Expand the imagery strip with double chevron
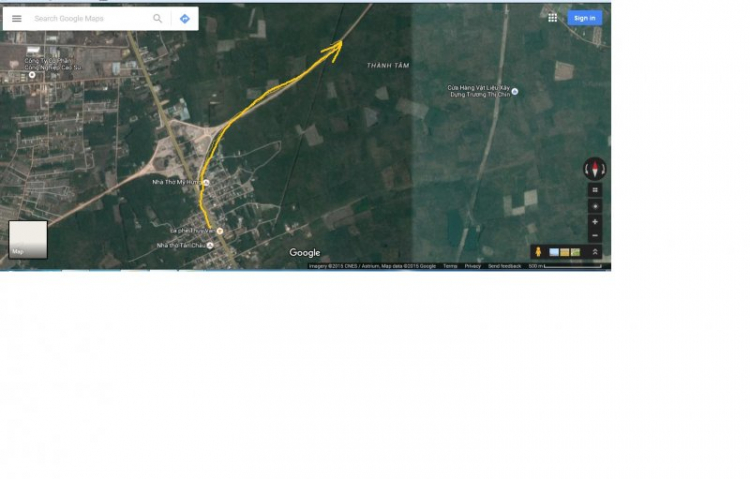This screenshot has width=750, height=479. coord(595,252)
